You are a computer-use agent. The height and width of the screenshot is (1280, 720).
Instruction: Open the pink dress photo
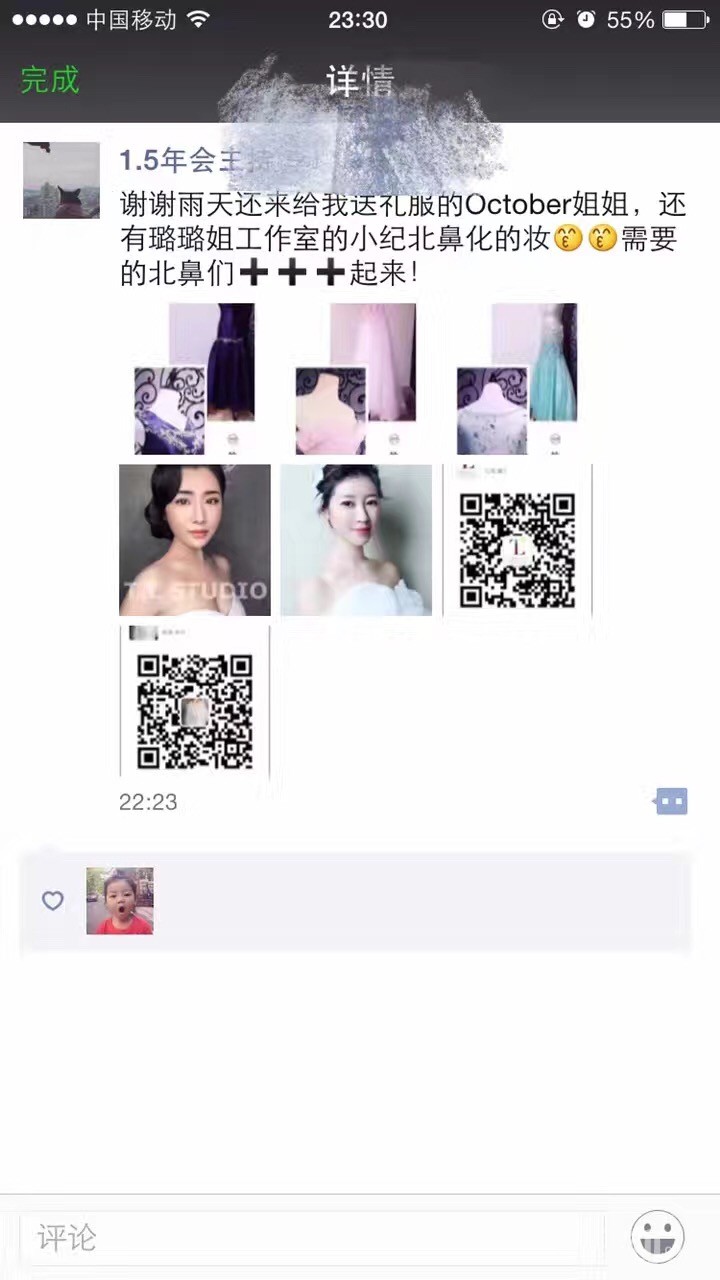click(356, 379)
